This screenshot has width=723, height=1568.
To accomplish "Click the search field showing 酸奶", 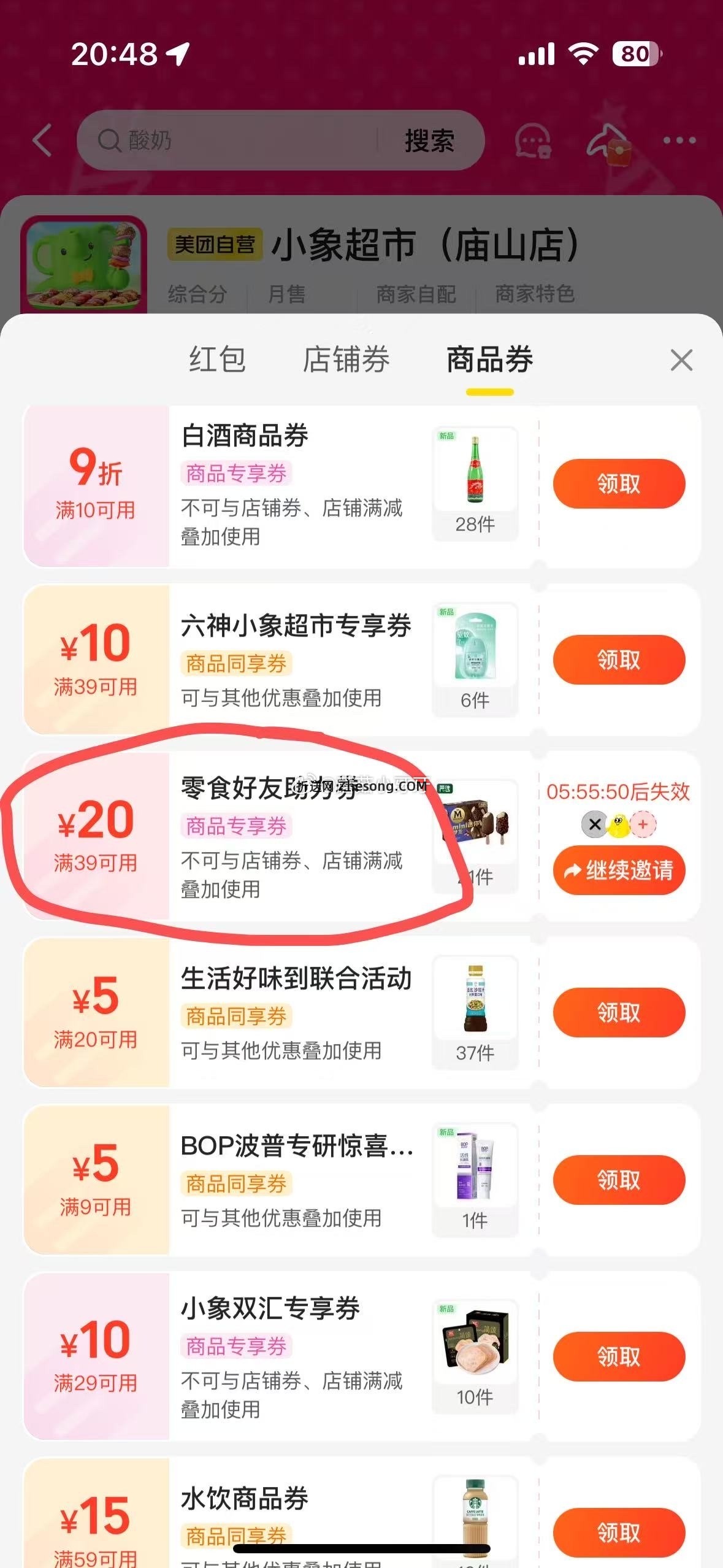I will pyautogui.click(x=245, y=140).
